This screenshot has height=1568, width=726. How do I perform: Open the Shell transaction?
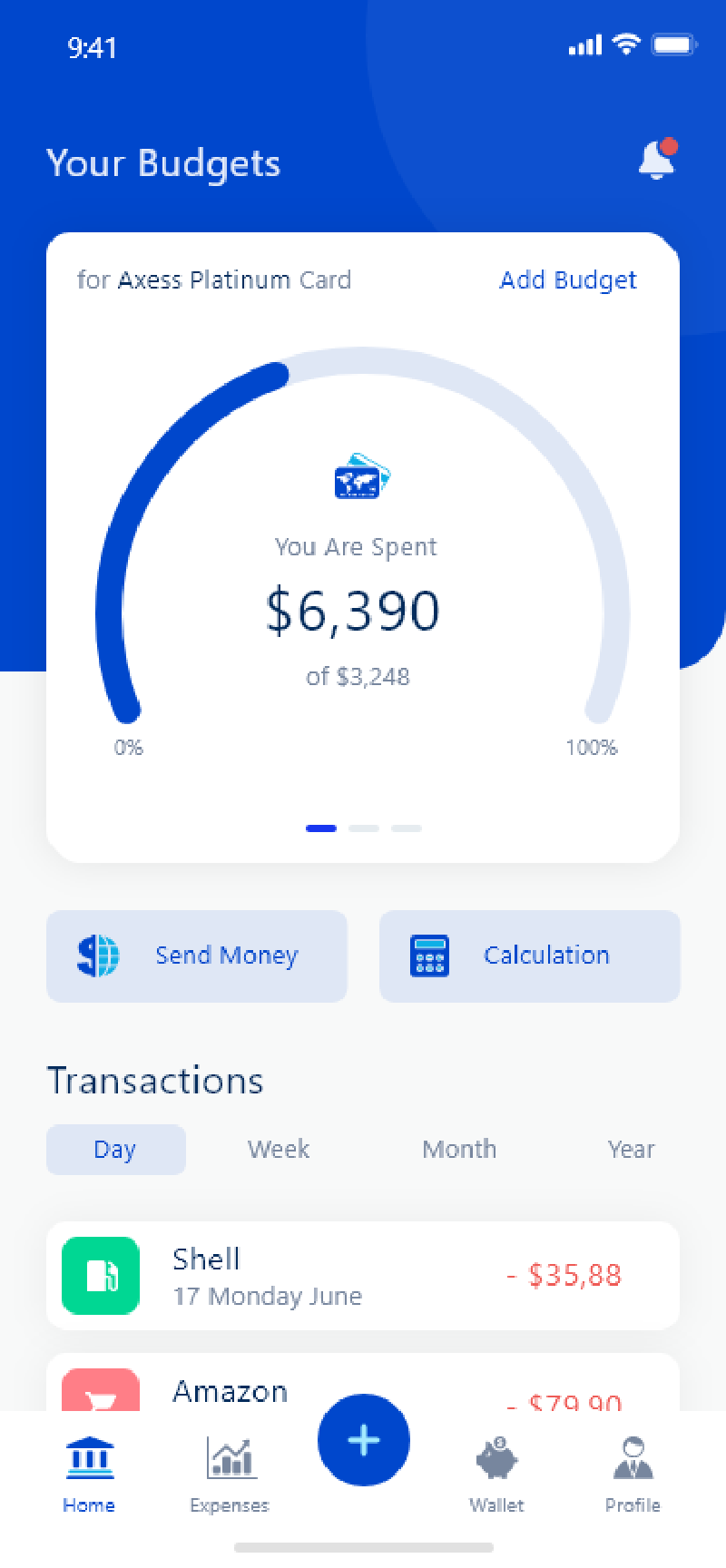pos(363,1276)
